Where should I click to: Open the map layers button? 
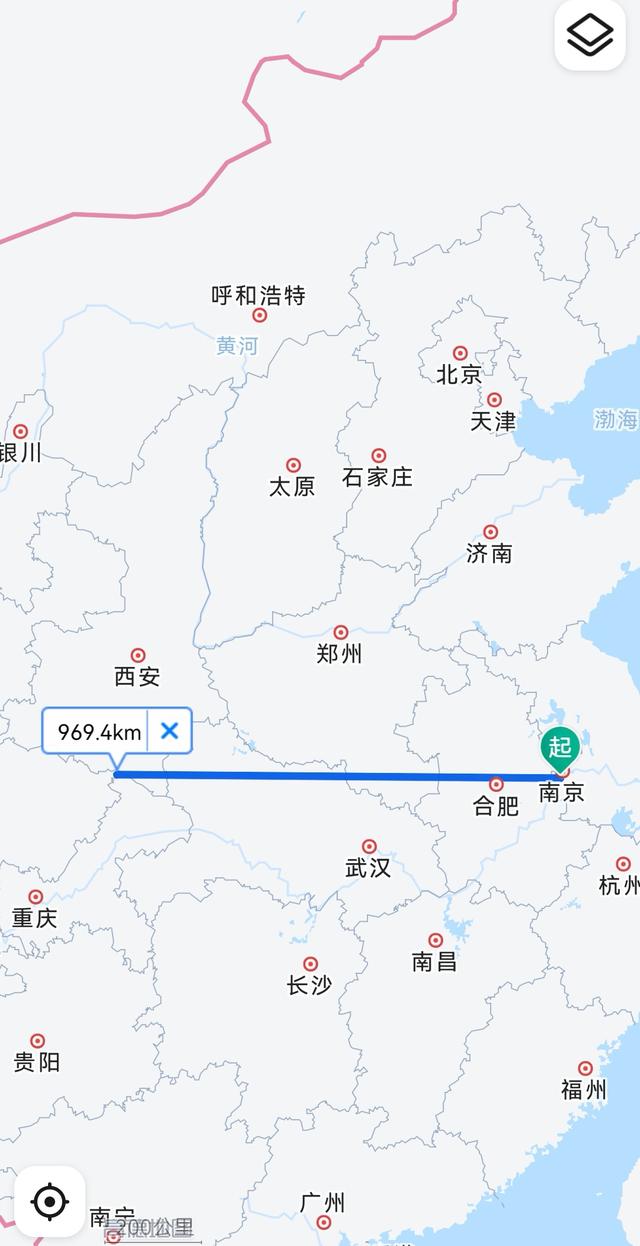(590, 36)
